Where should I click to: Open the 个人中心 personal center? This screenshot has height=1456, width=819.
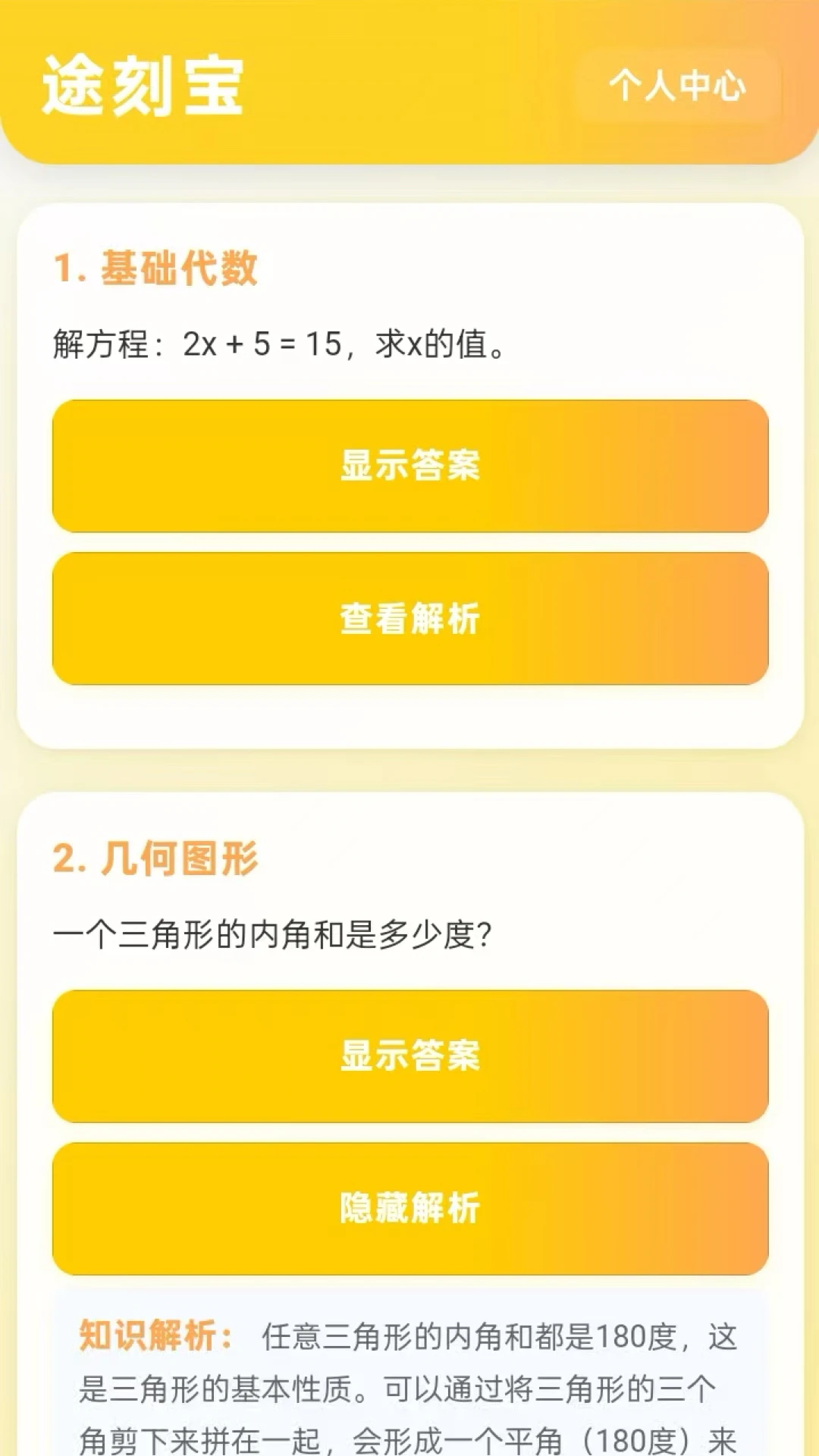point(677,87)
